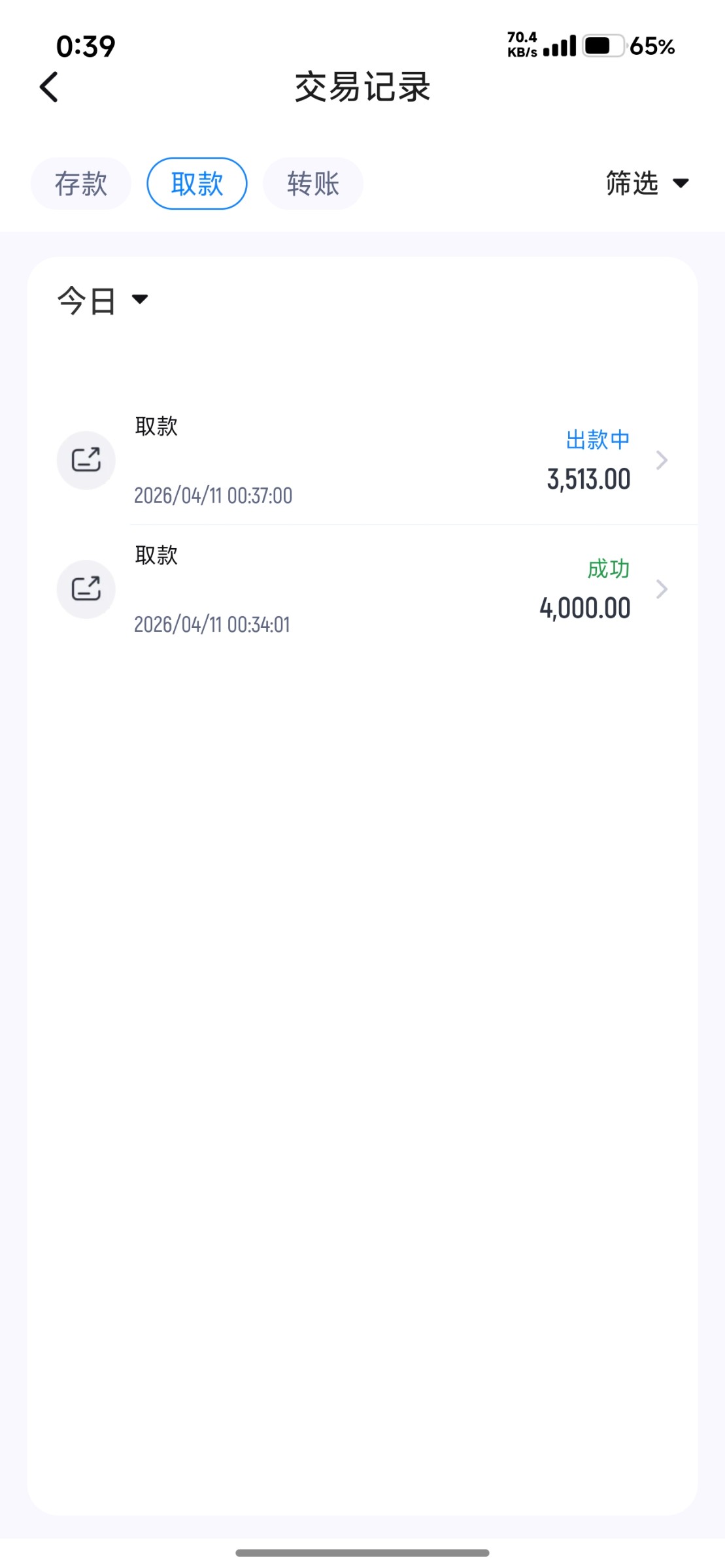Open the 筛选 filter dropdown
Image resolution: width=725 pixels, height=1568 pixels.
[x=647, y=183]
